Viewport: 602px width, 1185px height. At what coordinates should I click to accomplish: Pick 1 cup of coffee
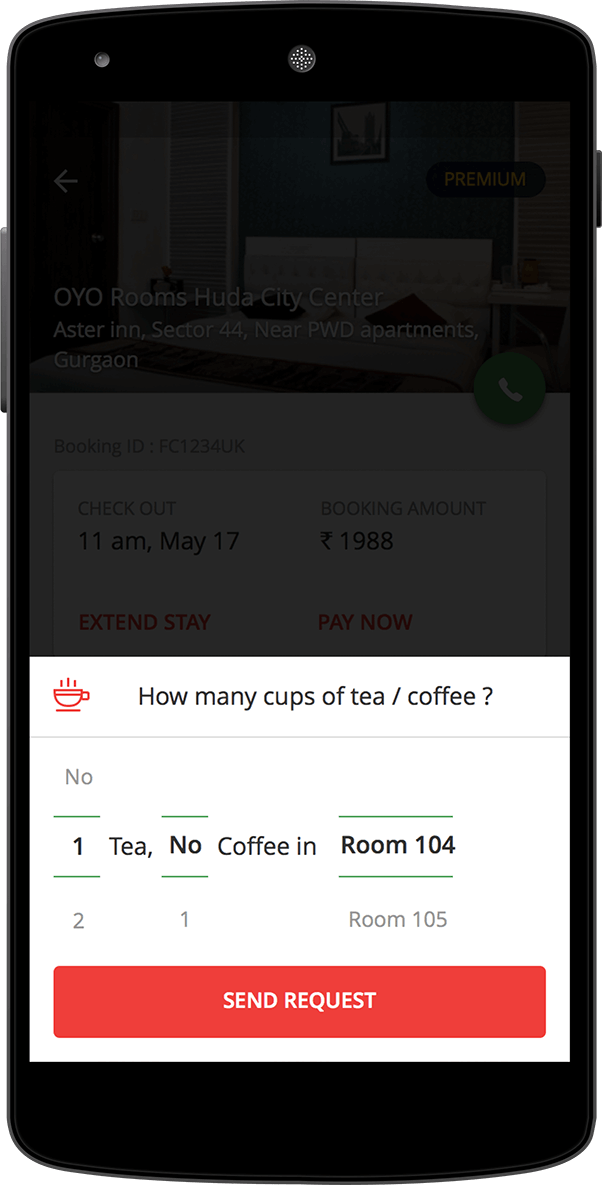184,919
